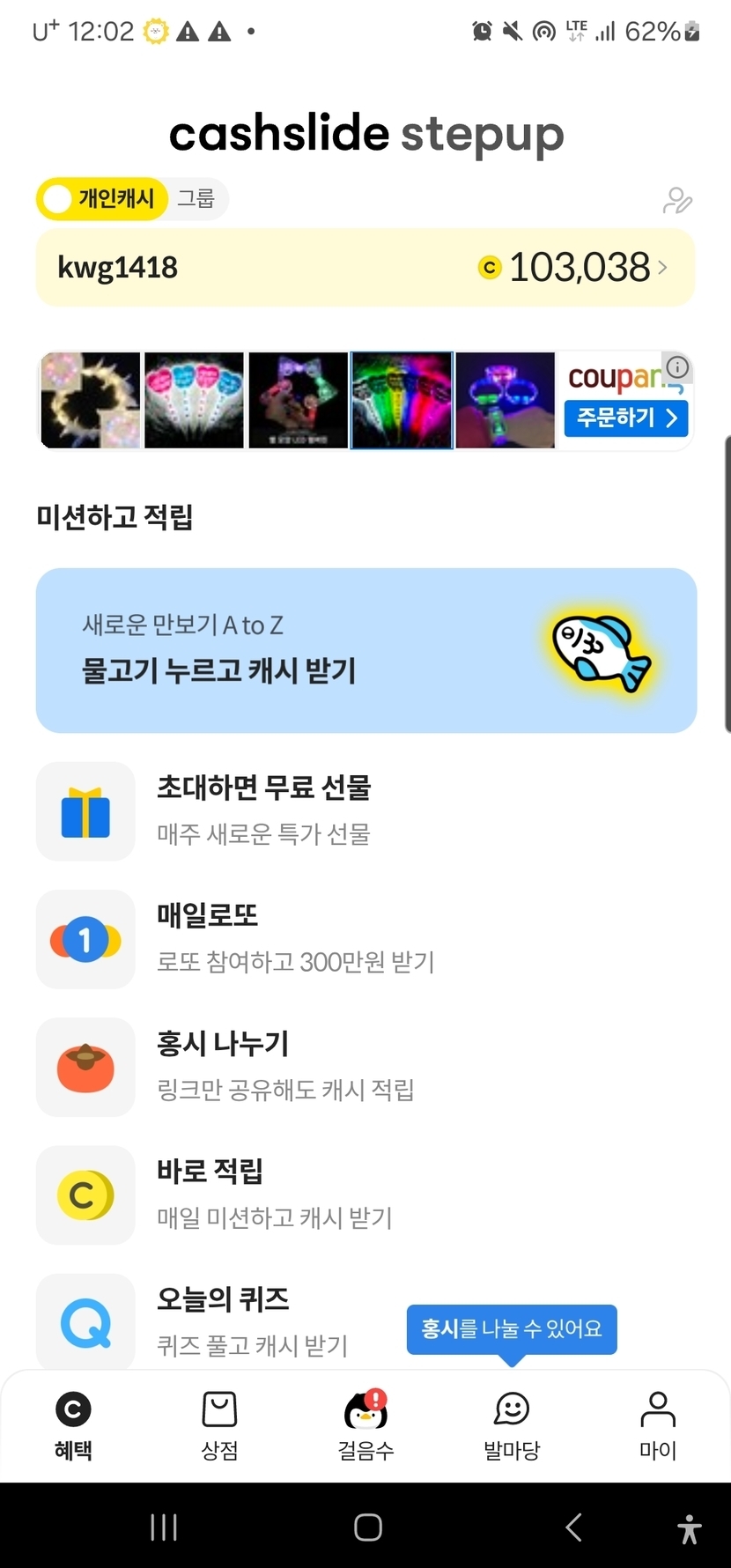The width and height of the screenshot is (731, 1568).
Task: Tap the Coupang 주문하기 button
Action: (625, 418)
